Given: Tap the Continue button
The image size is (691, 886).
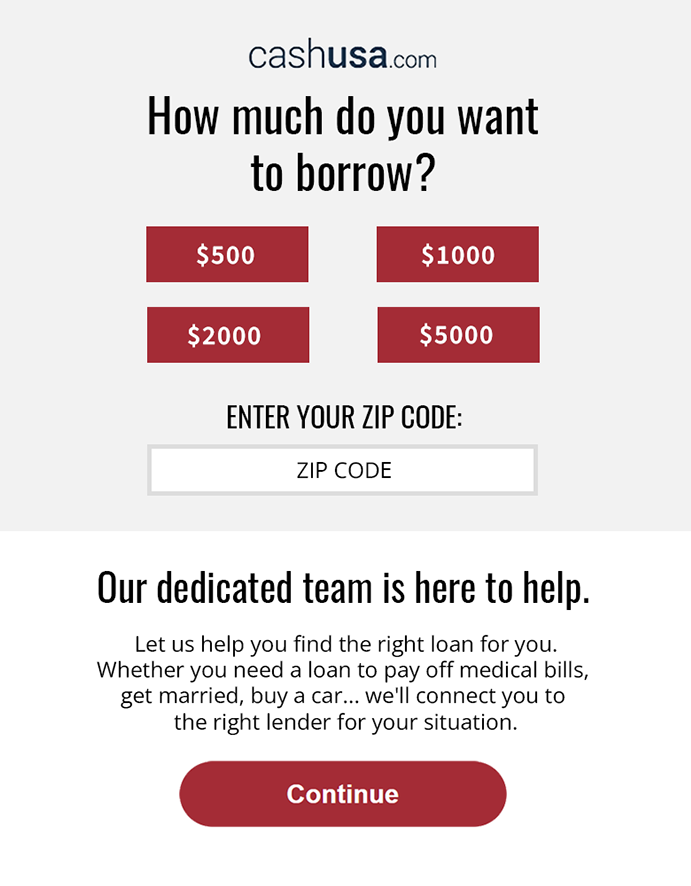Looking at the screenshot, I should [342, 794].
